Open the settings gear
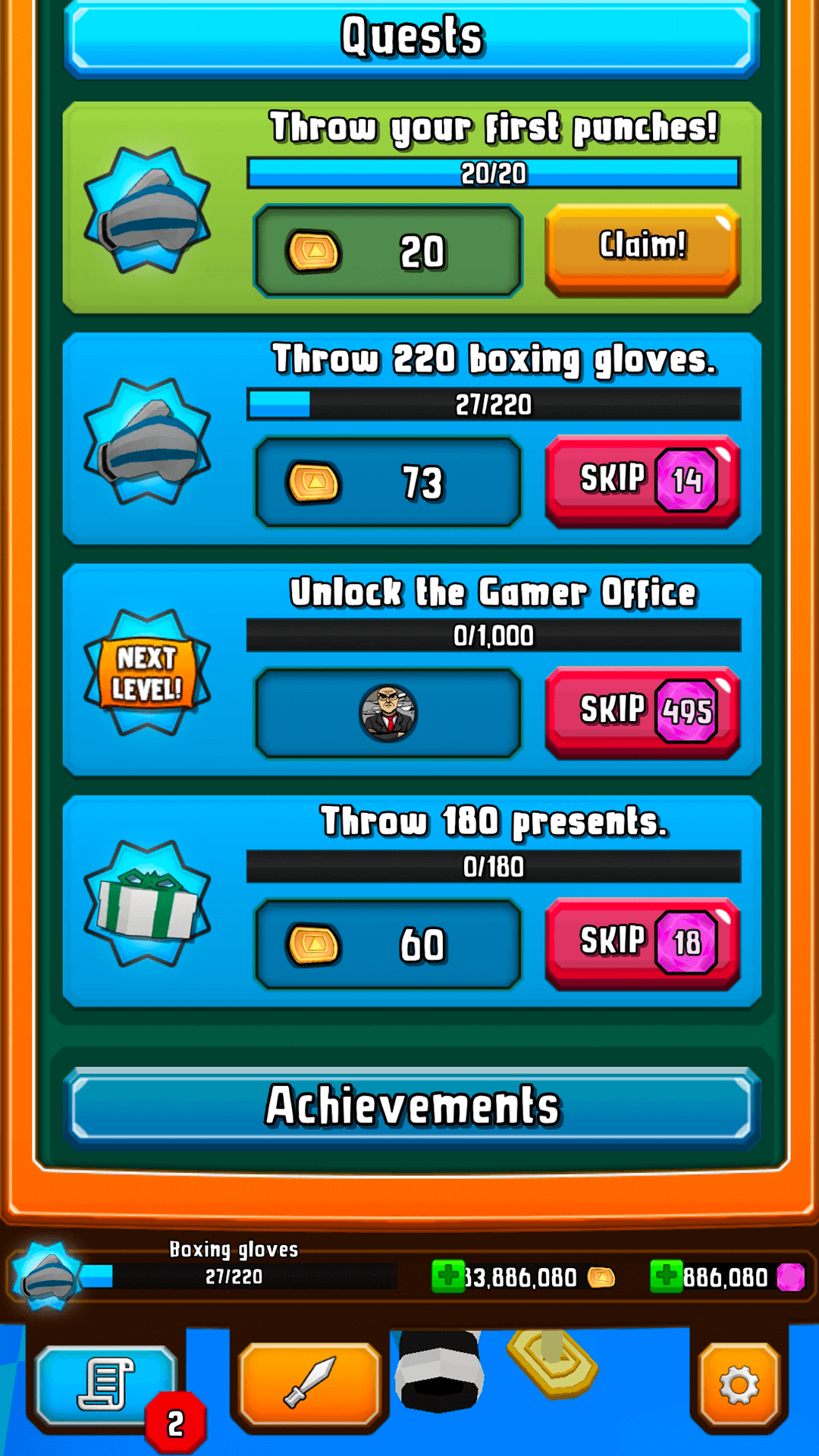The height and width of the screenshot is (1456, 819). (x=739, y=1385)
